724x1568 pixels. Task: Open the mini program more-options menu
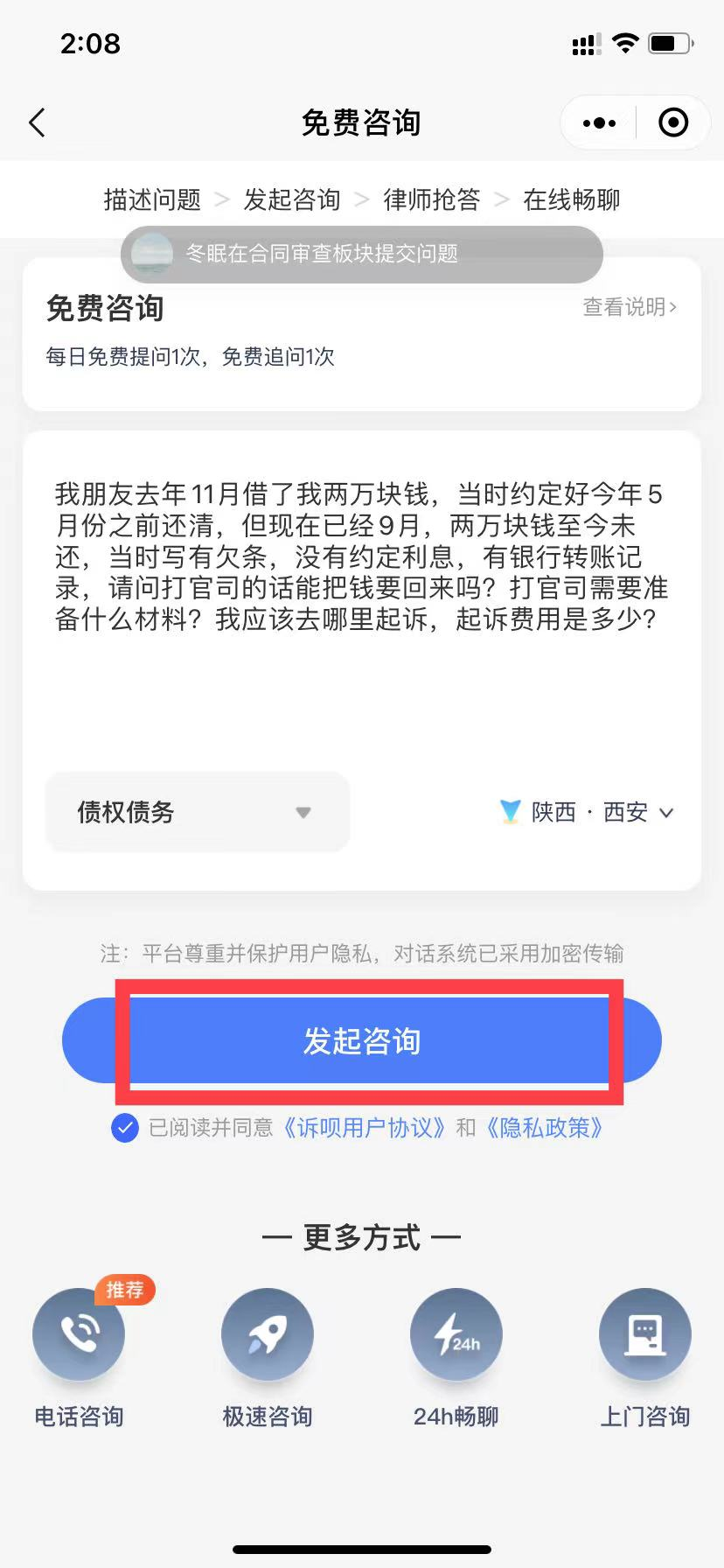599,123
